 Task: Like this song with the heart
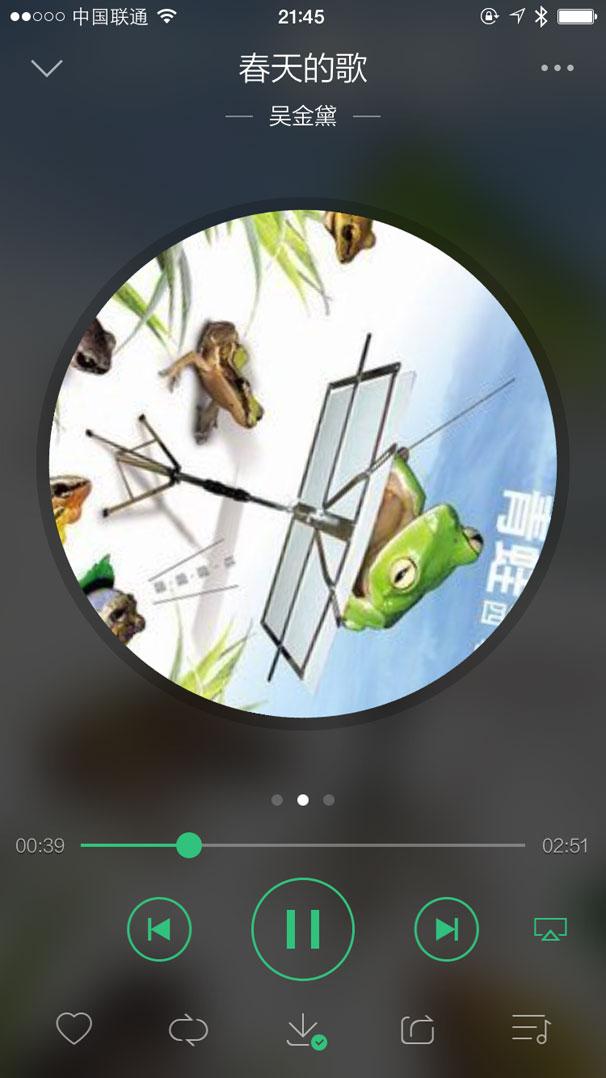point(74,1028)
